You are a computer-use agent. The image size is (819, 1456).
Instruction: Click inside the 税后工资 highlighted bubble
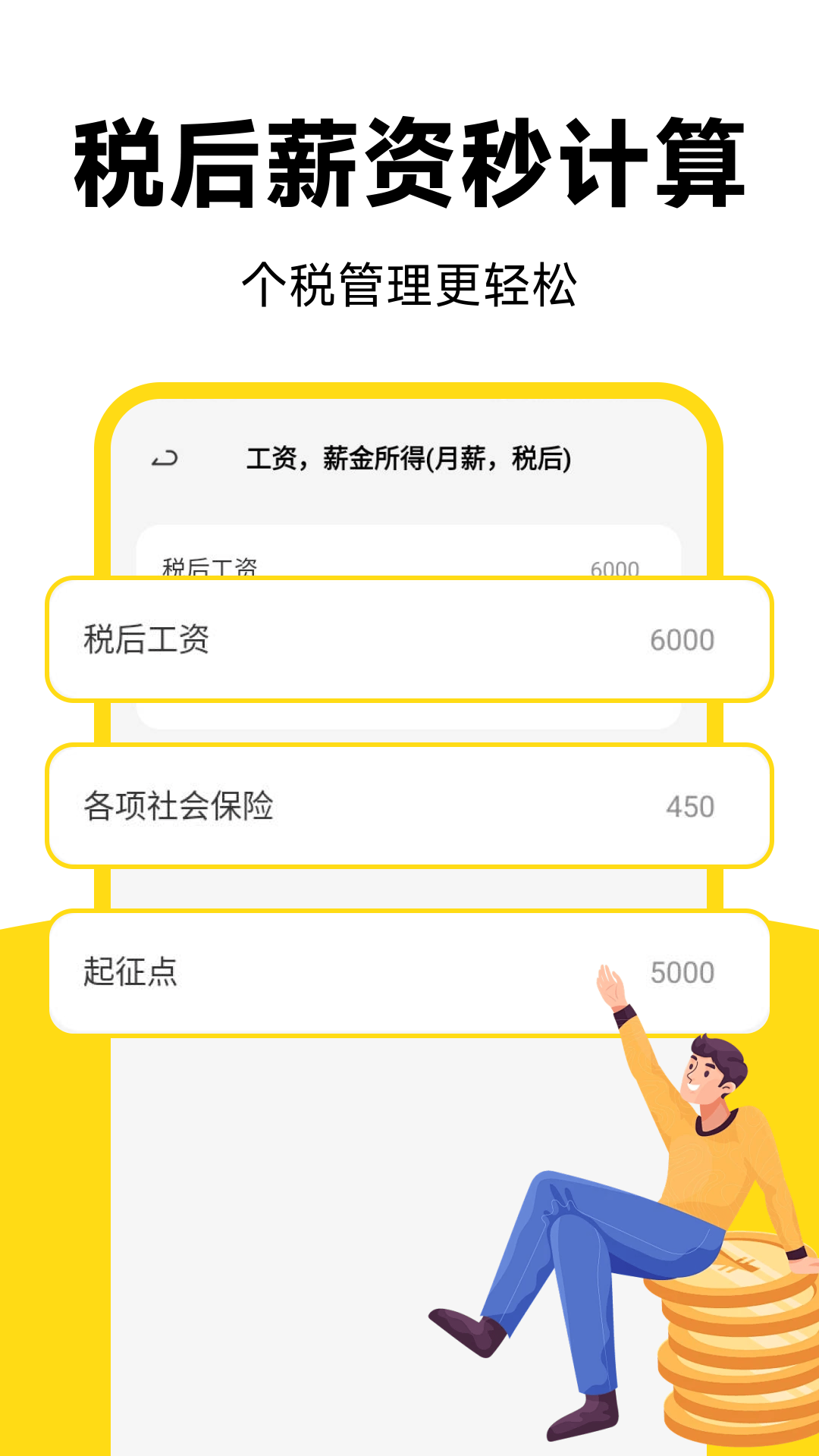click(x=409, y=639)
